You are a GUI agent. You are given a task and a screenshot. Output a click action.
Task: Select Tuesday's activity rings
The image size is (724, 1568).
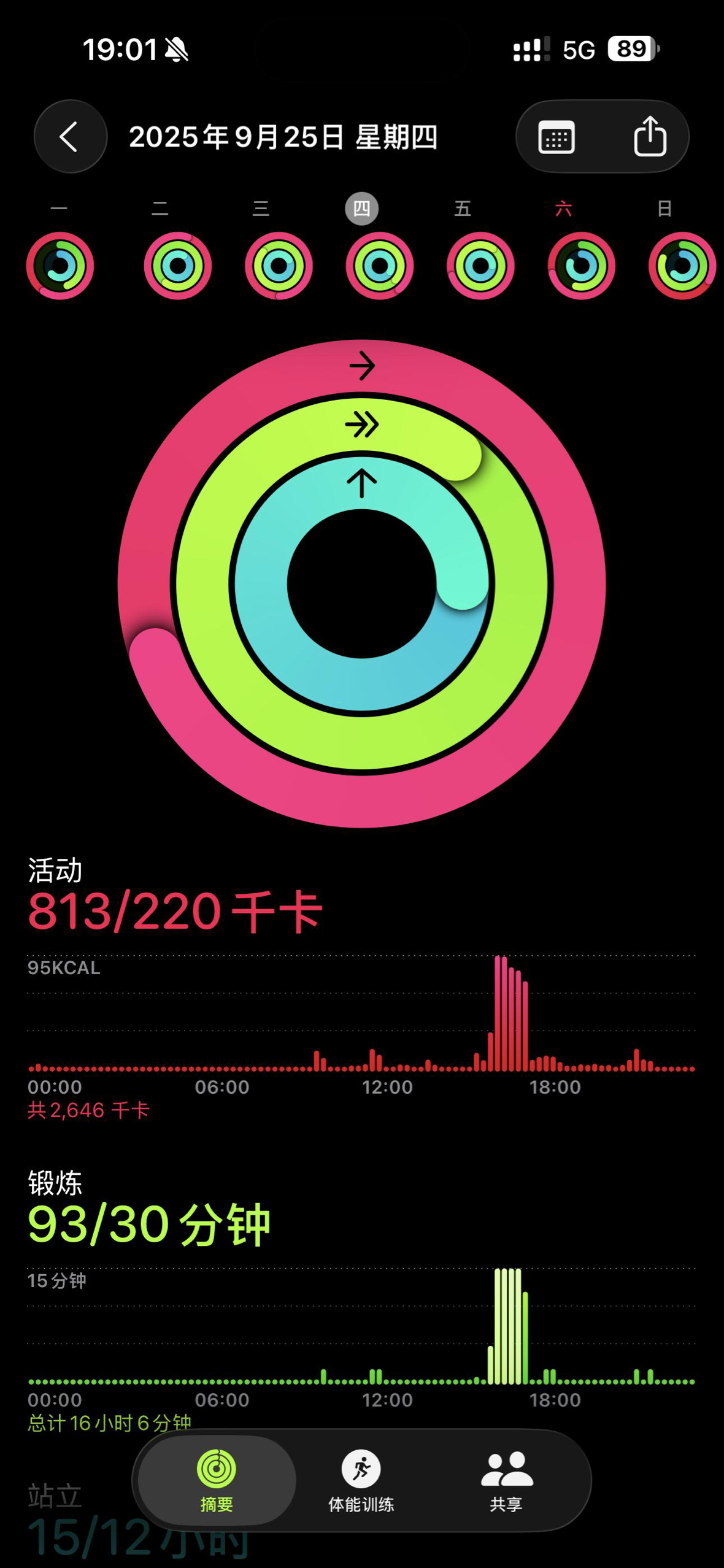coord(177,265)
